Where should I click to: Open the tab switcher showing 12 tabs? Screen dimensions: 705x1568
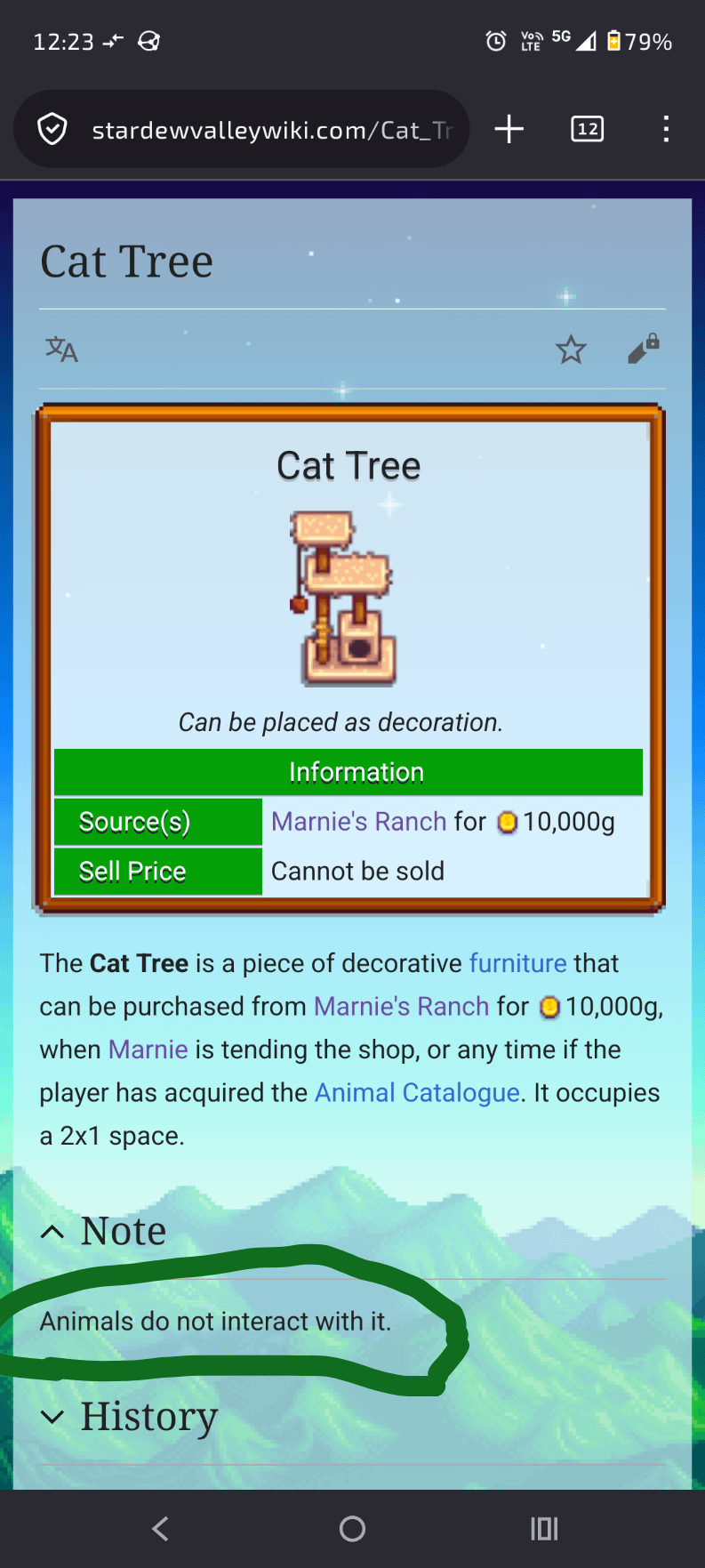tap(587, 129)
